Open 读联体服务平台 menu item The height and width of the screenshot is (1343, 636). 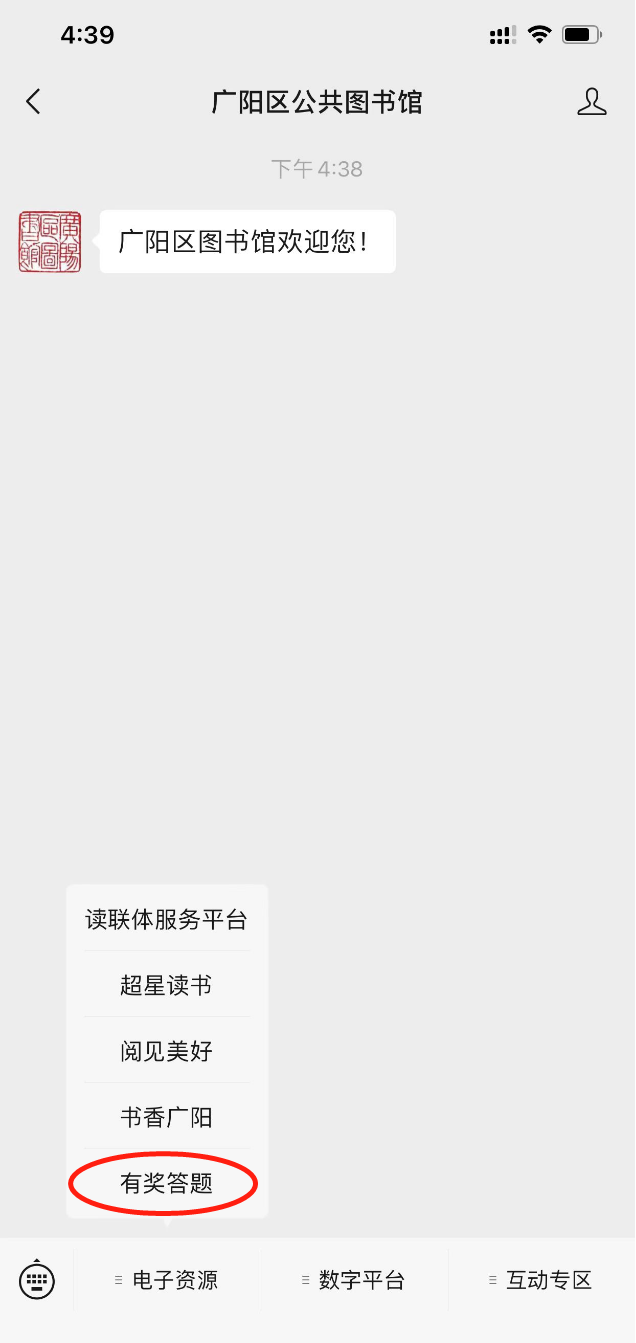(x=166, y=919)
